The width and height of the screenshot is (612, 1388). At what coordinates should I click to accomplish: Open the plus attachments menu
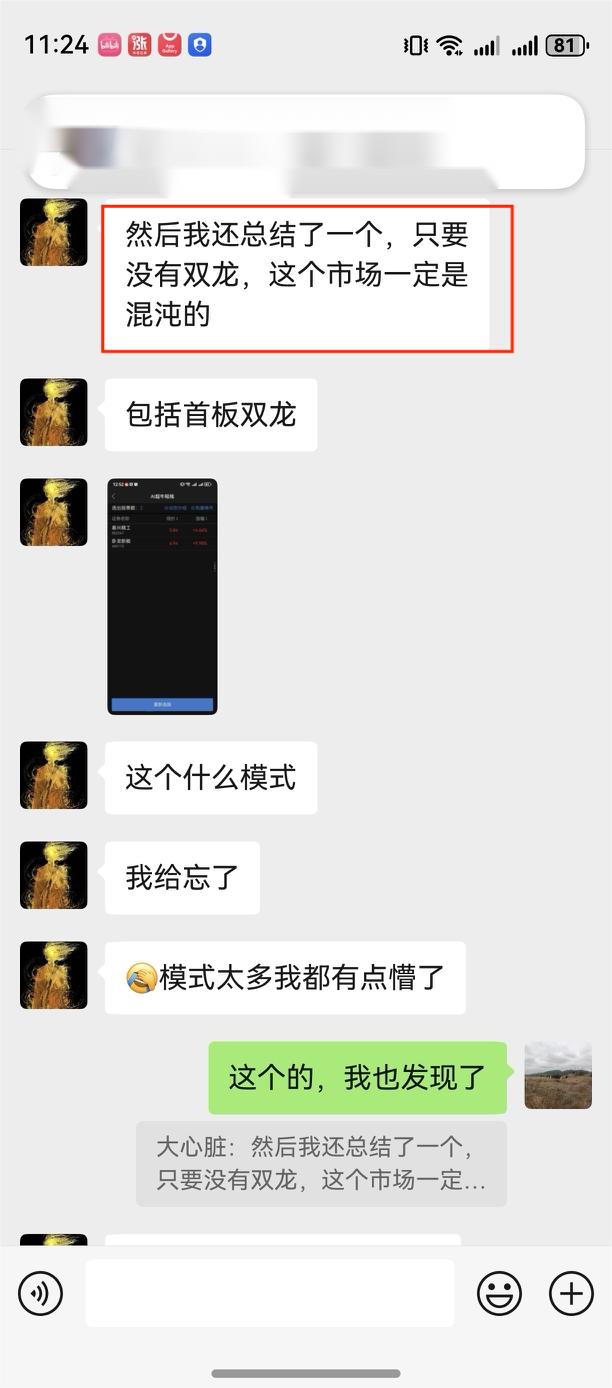point(571,1293)
